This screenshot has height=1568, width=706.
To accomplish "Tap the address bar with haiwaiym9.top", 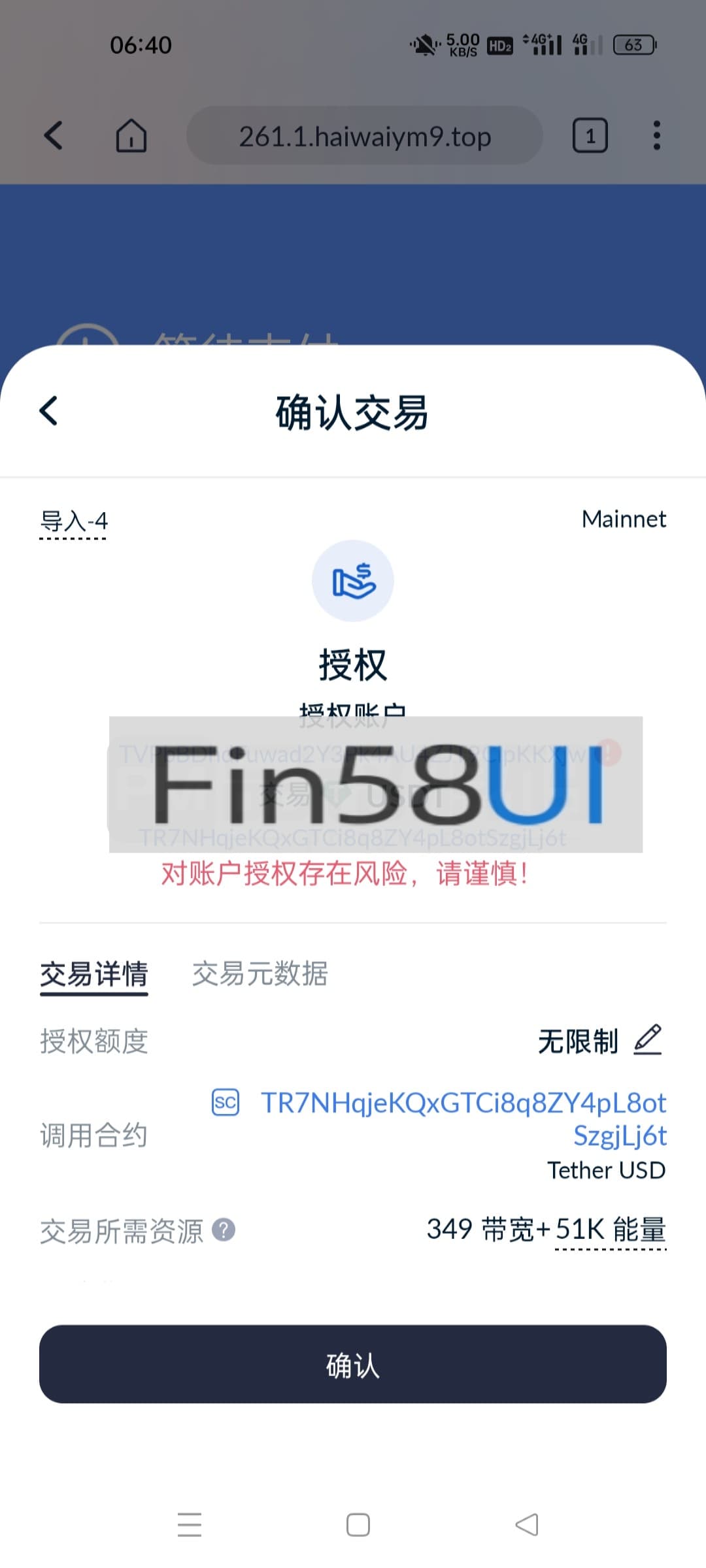I will [x=364, y=136].
